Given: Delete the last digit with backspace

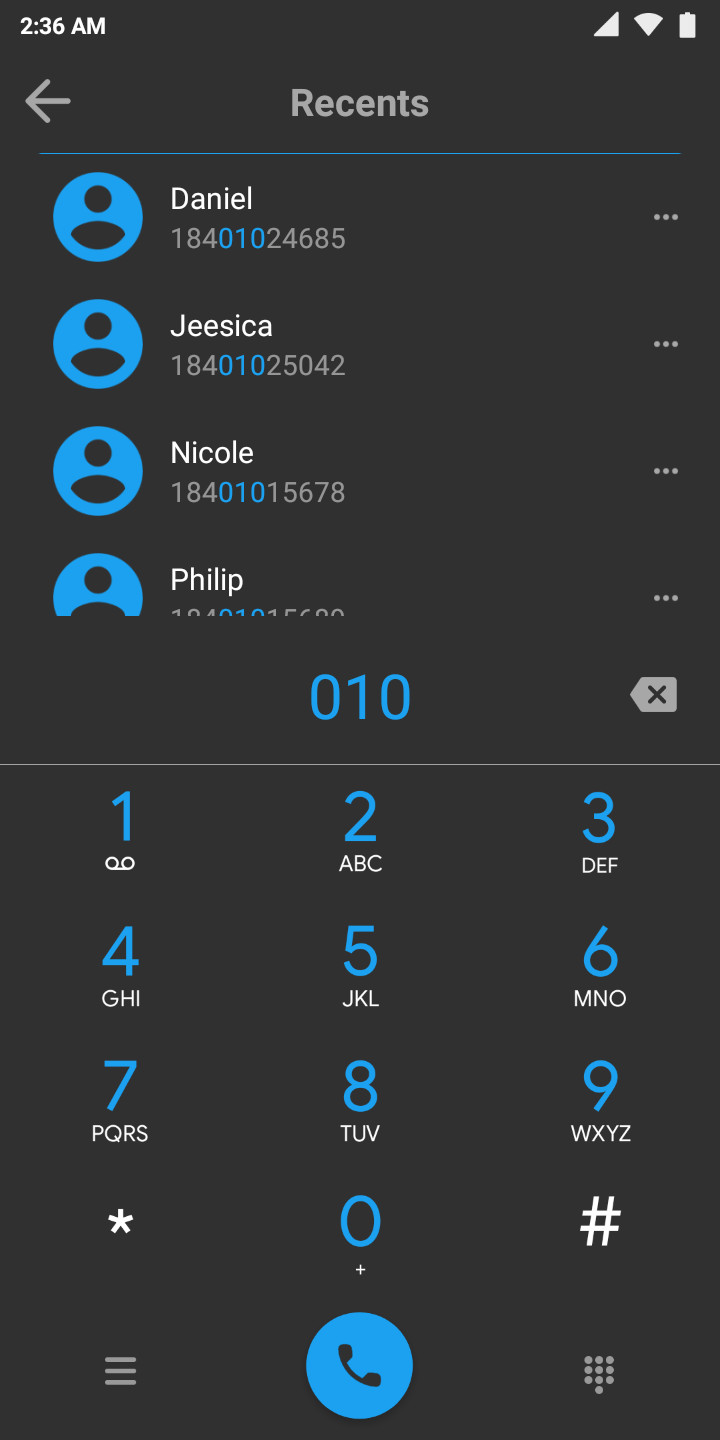Looking at the screenshot, I should [654, 695].
